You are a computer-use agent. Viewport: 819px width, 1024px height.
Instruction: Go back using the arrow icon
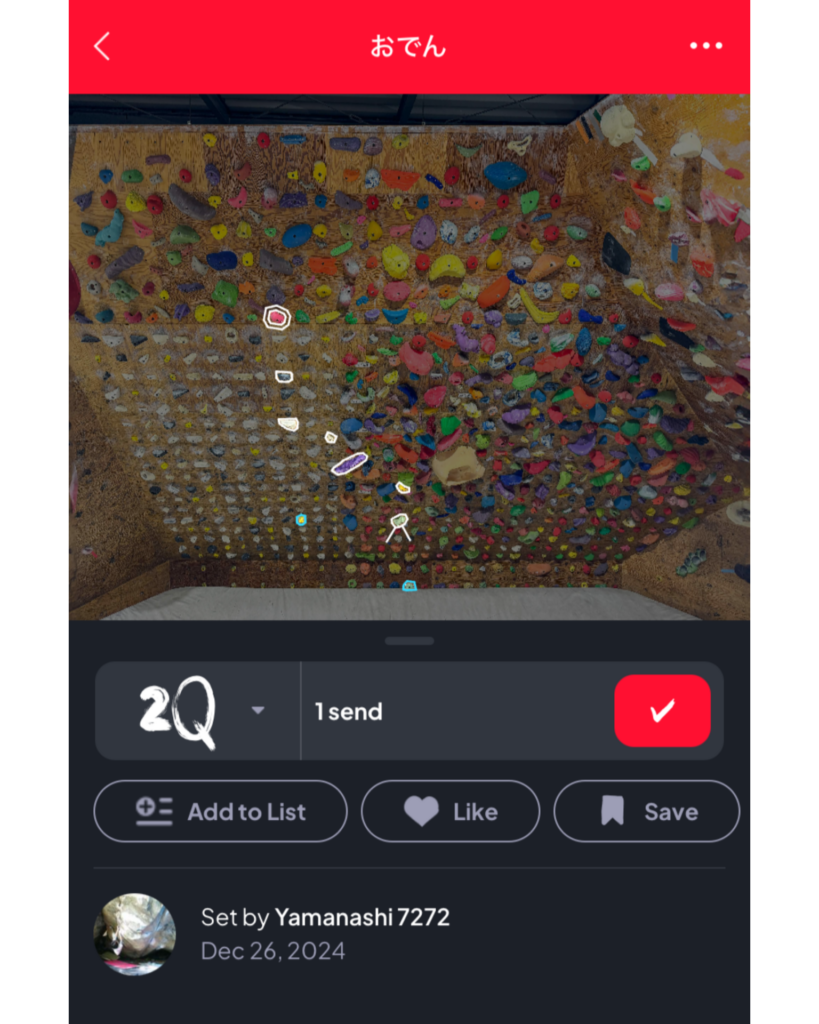click(102, 46)
